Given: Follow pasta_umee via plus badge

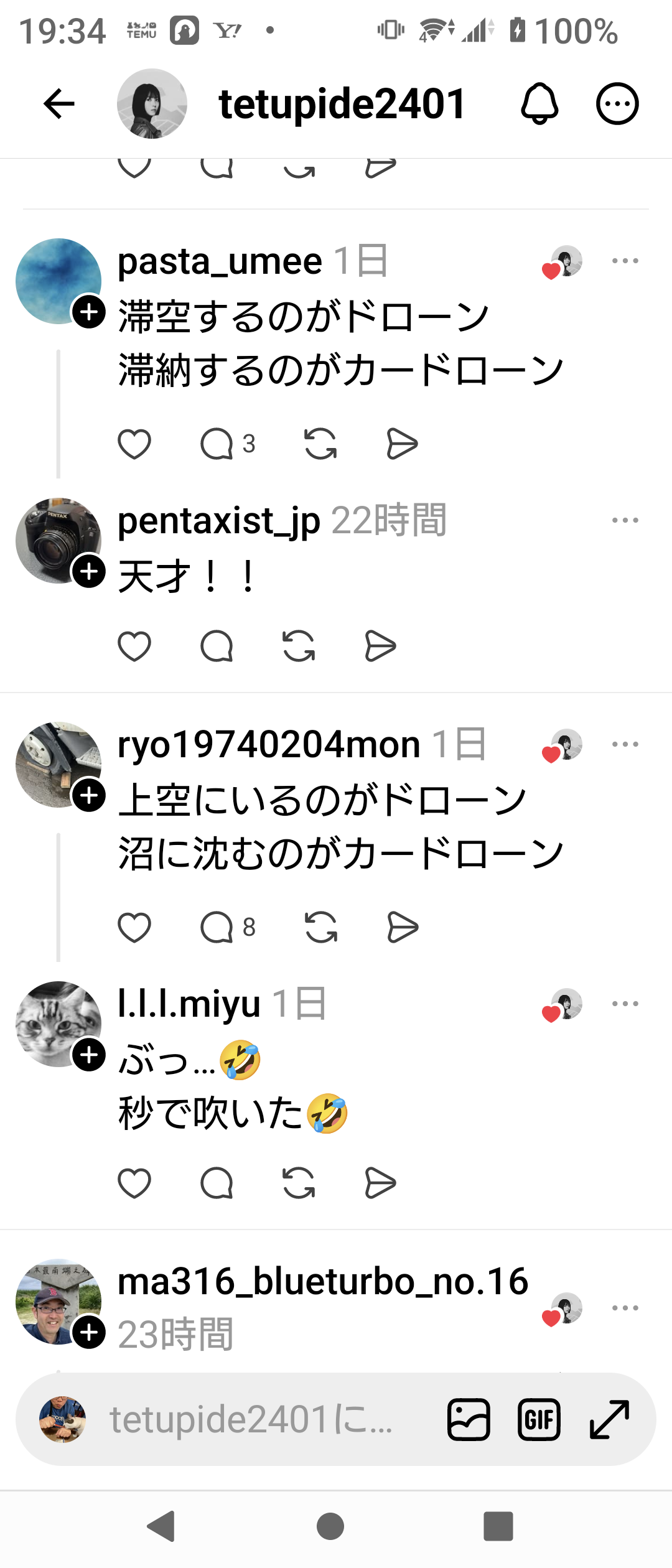Looking at the screenshot, I should (x=89, y=312).
